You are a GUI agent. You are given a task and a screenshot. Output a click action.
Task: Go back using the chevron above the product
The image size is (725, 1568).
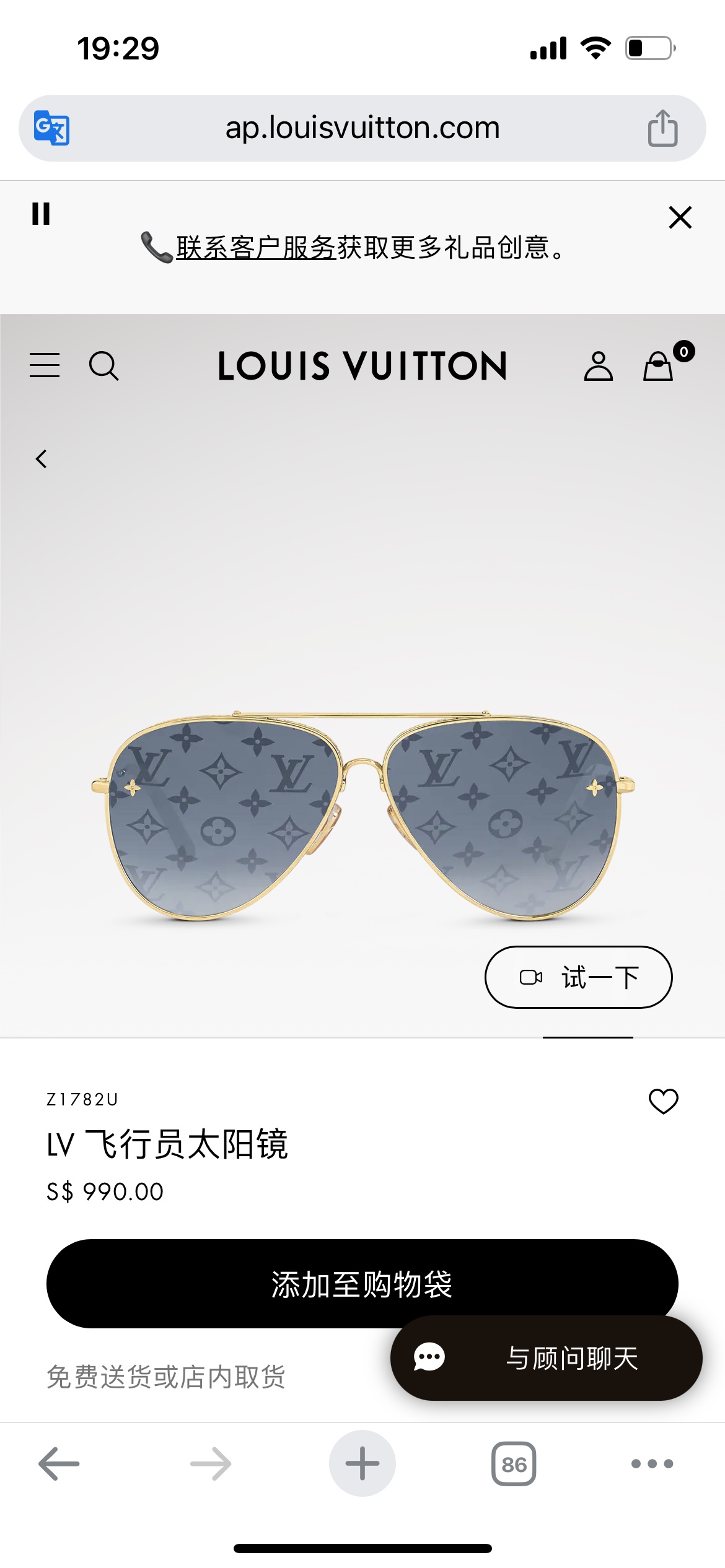pos(42,459)
